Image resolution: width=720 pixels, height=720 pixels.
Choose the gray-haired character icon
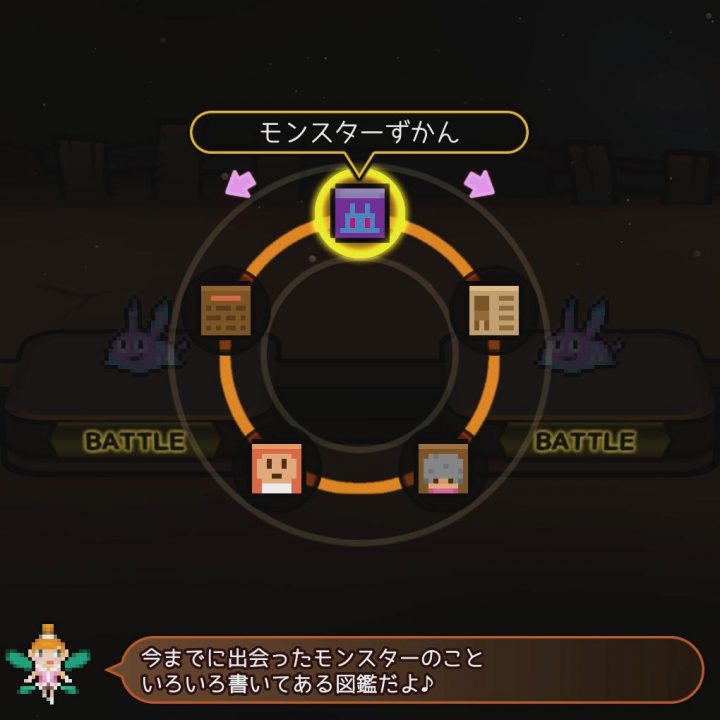(443, 468)
